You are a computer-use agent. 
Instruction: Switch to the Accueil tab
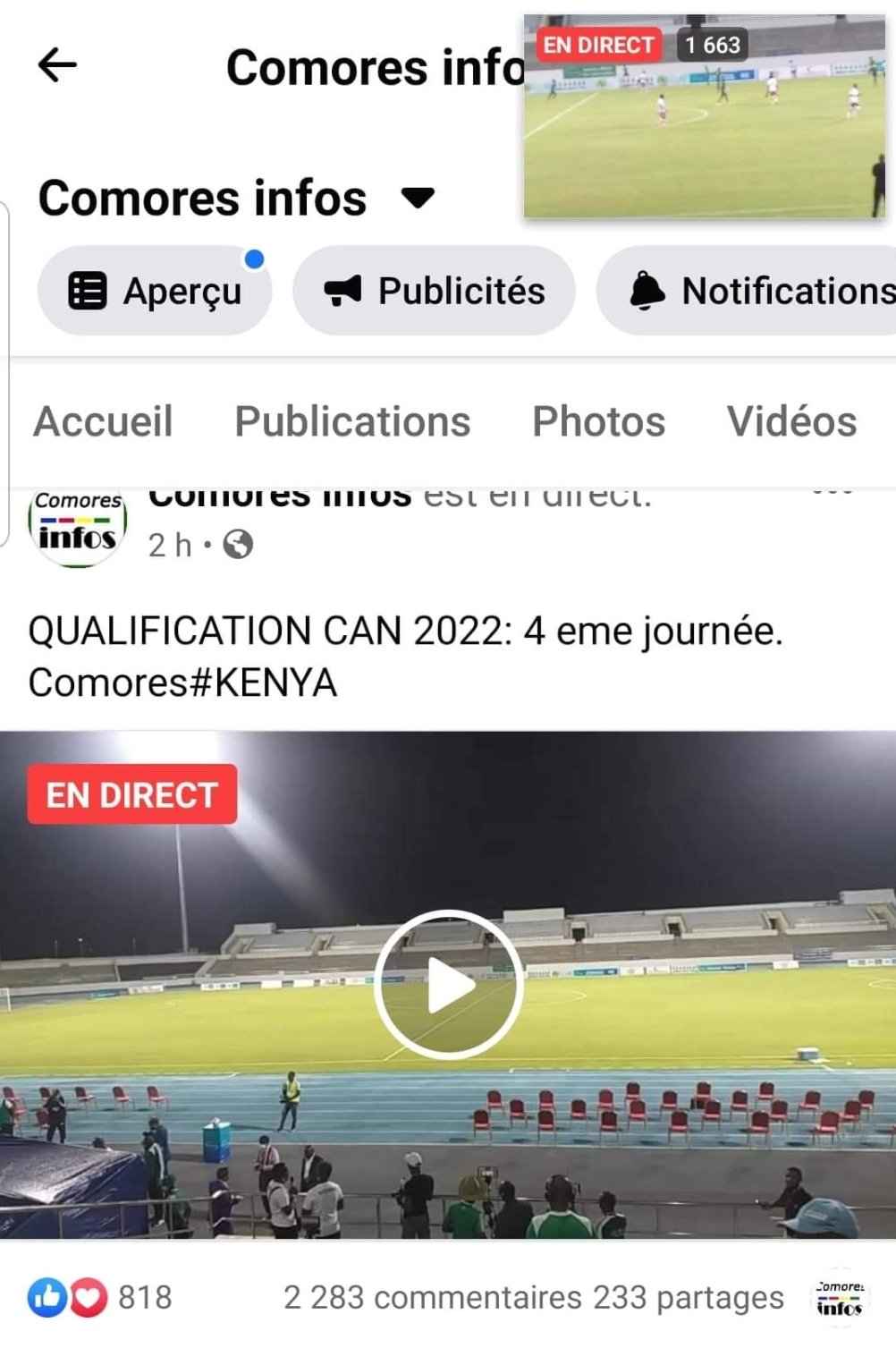103,421
